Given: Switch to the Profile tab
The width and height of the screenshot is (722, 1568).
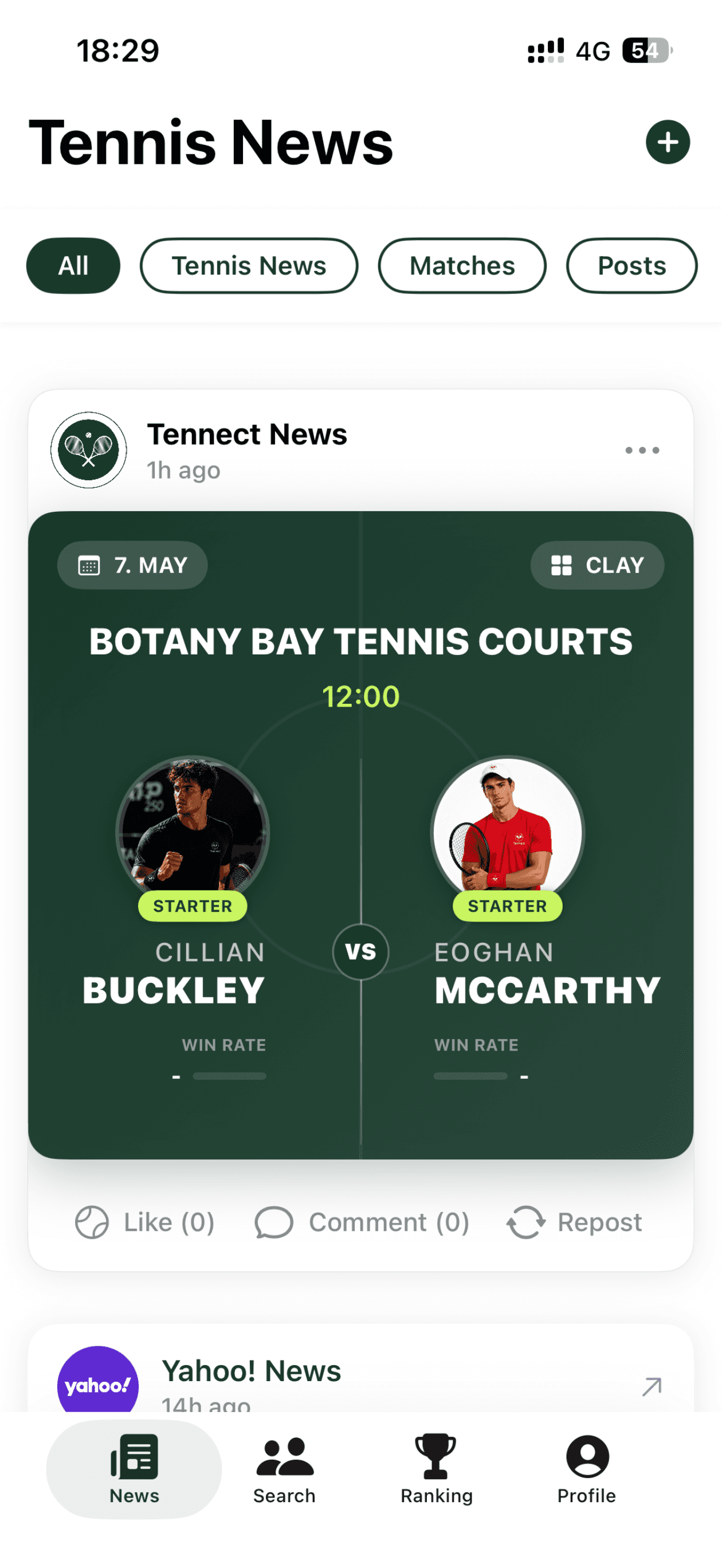Looking at the screenshot, I should pyautogui.click(x=587, y=1469).
